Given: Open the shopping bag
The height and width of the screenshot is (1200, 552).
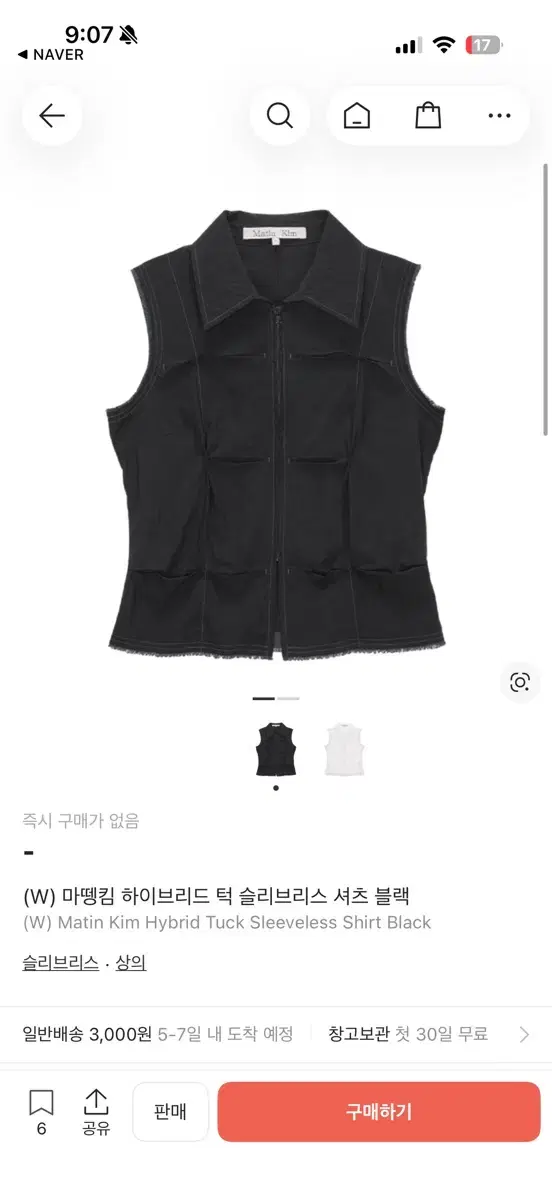Looking at the screenshot, I should coord(428,116).
